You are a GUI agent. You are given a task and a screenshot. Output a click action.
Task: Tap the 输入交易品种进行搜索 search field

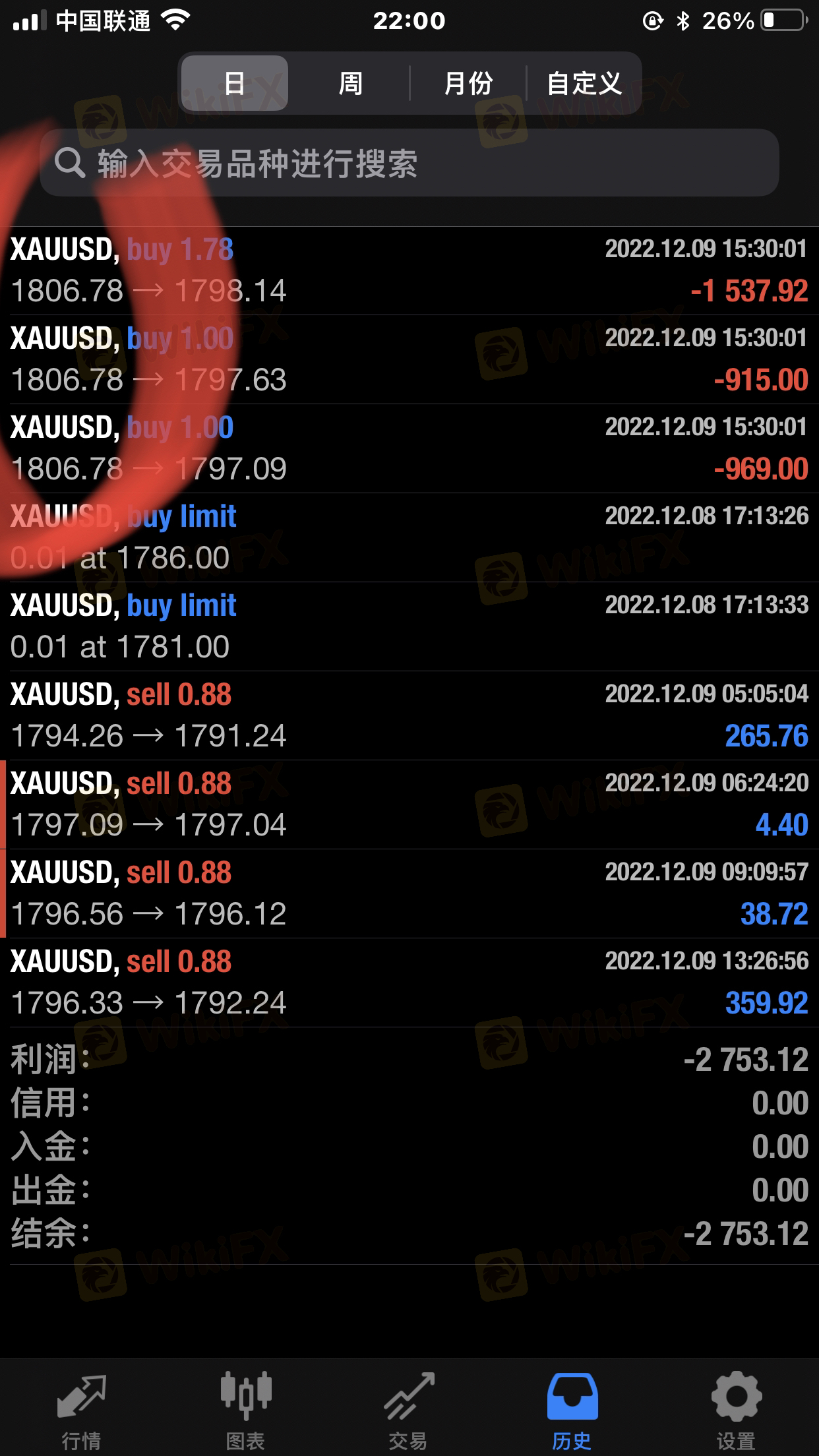coord(409,162)
